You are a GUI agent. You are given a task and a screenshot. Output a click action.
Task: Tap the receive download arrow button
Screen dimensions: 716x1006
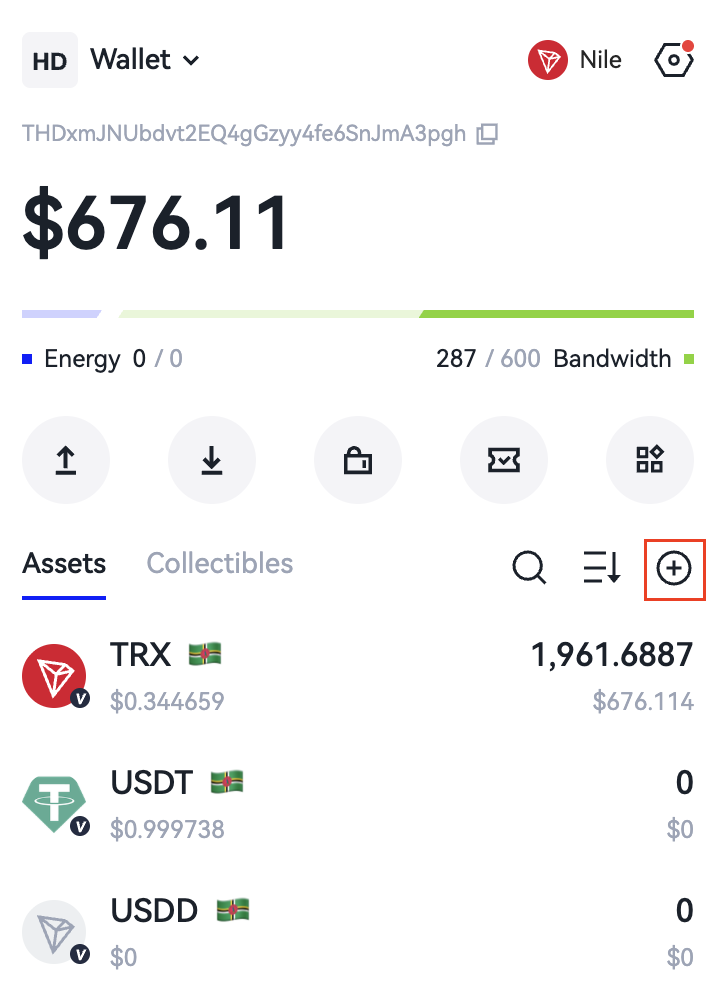(x=212, y=460)
